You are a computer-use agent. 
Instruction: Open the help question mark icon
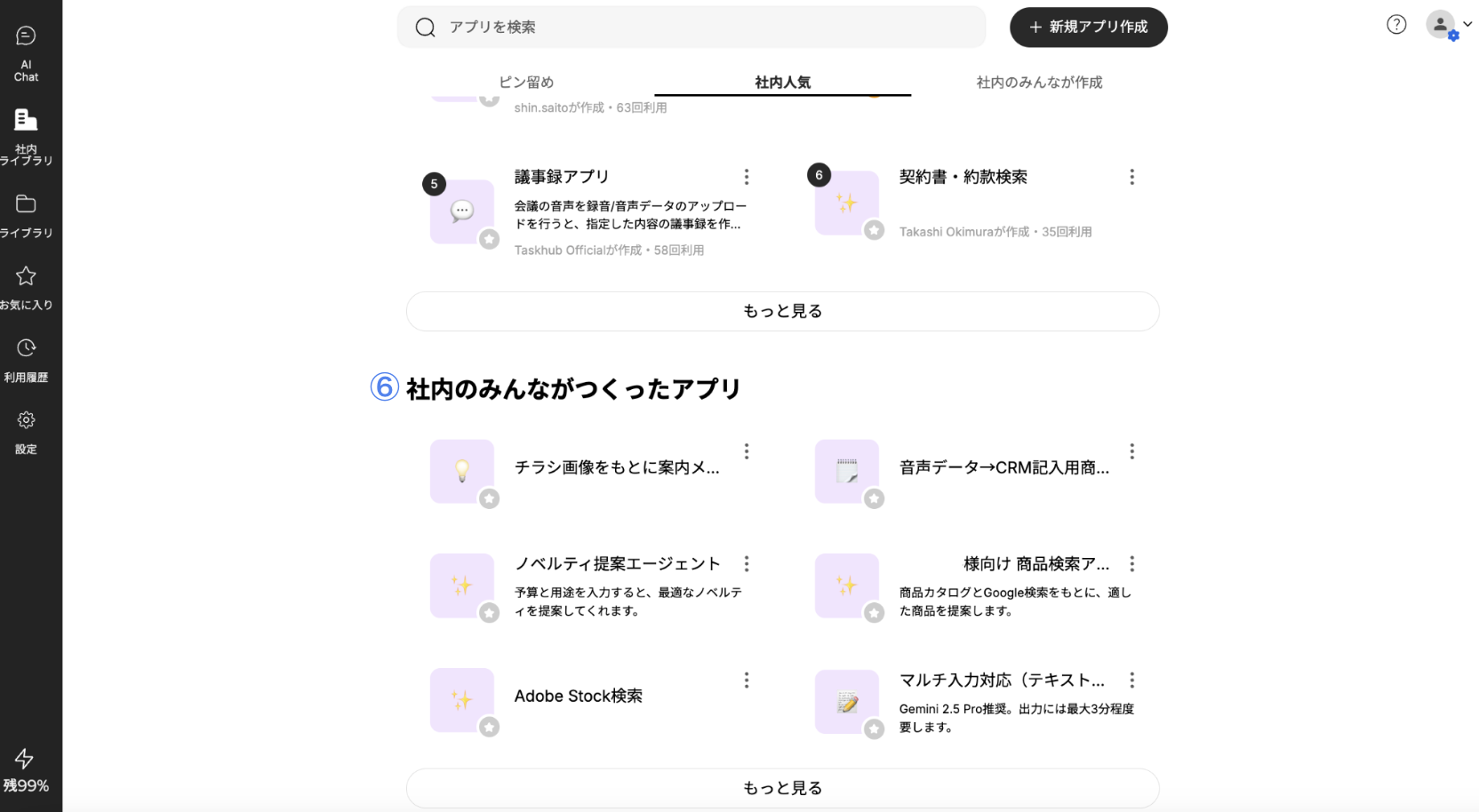click(1396, 25)
